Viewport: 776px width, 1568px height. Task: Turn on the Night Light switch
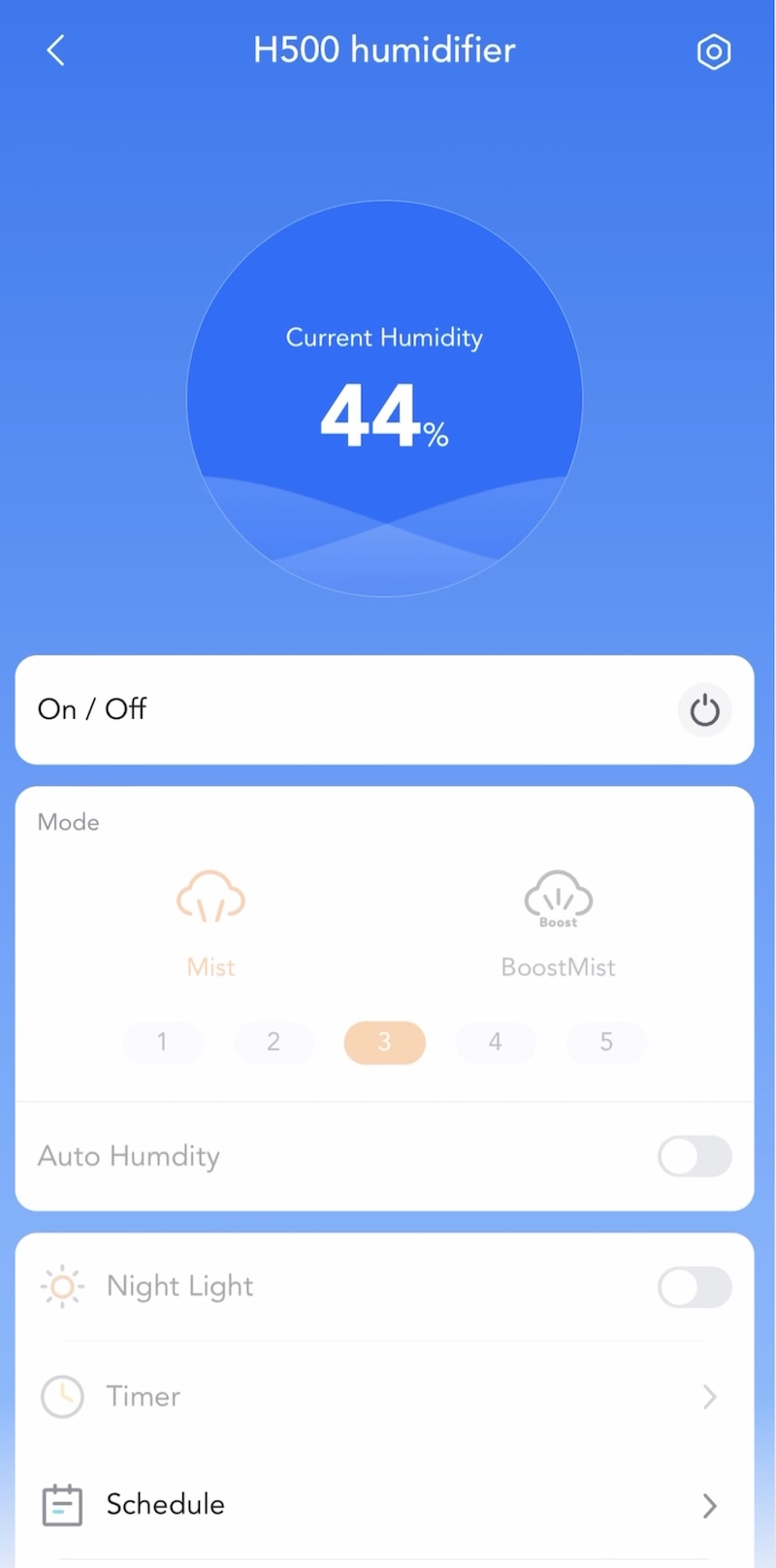pyautogui.click(x=694, y=1288)
